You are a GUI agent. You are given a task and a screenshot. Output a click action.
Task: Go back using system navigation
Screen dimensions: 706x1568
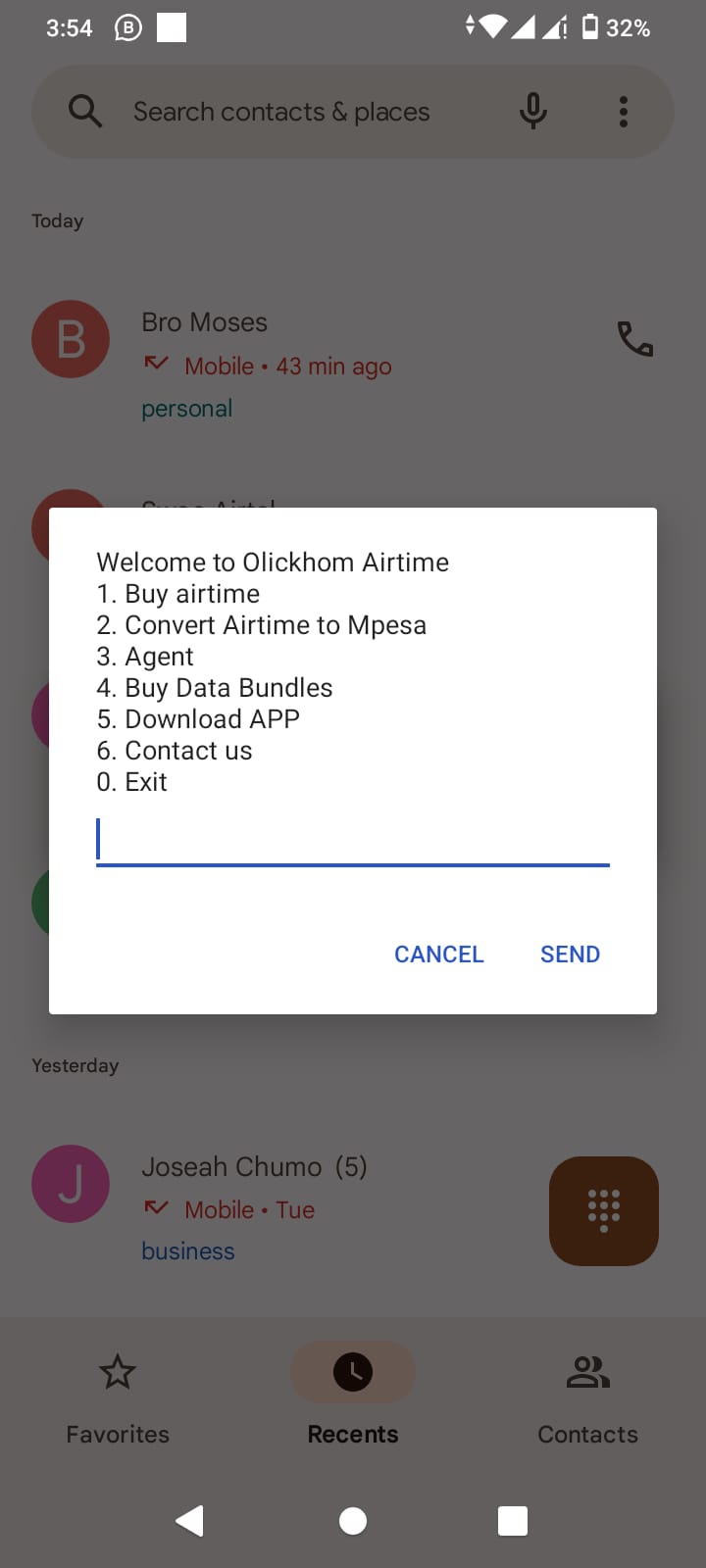(x=190, y=1520)
